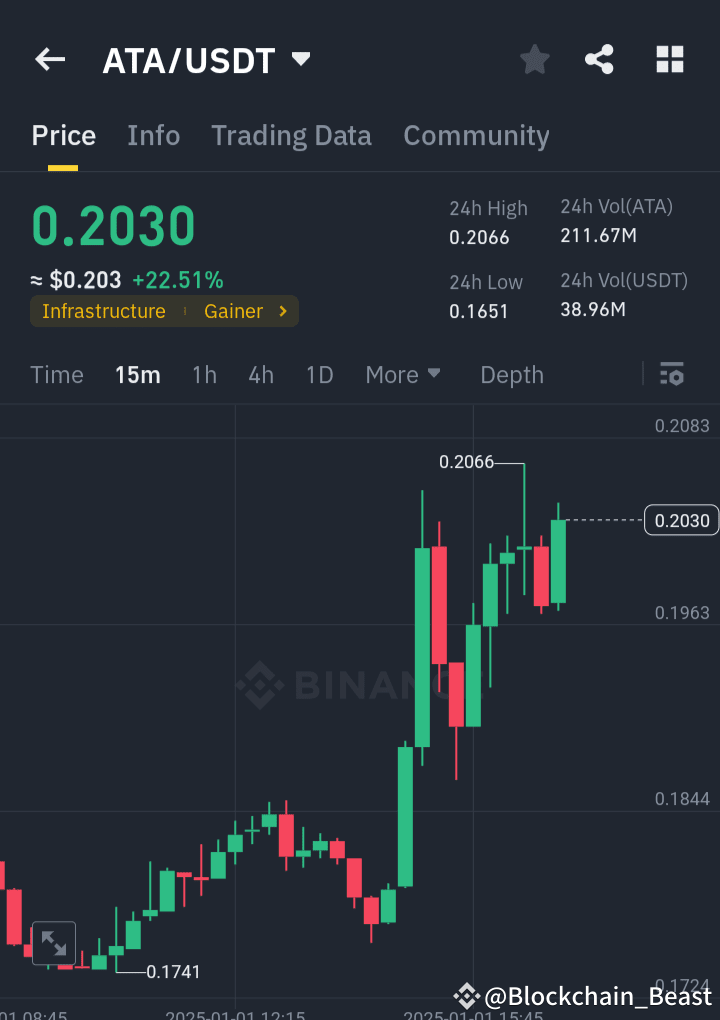Screen dimensions: 720x1020
Task: Tap the star to favorite ATA/USDT
Action: click(x=534, y=59)
